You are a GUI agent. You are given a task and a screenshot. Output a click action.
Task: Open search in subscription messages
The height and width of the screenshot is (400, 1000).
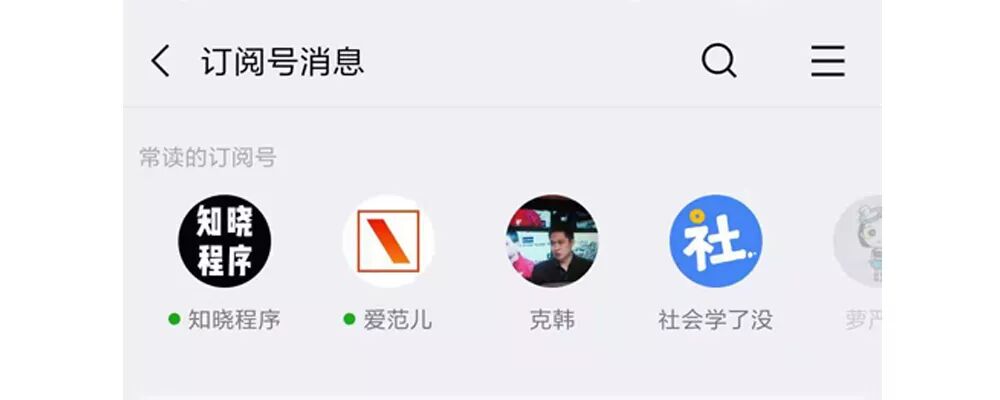point(718,62)
